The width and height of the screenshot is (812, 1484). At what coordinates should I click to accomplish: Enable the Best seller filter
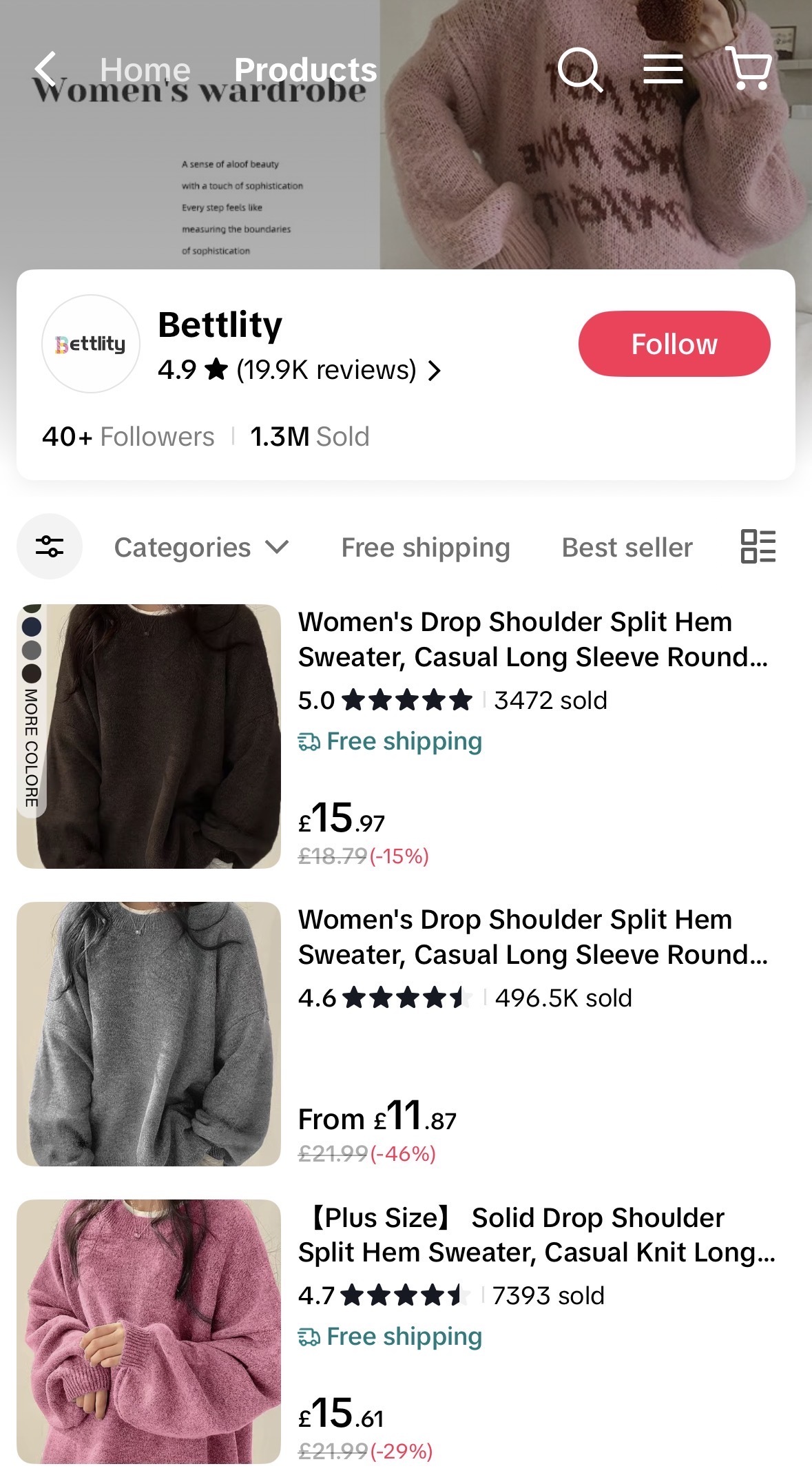click(627, 547)
